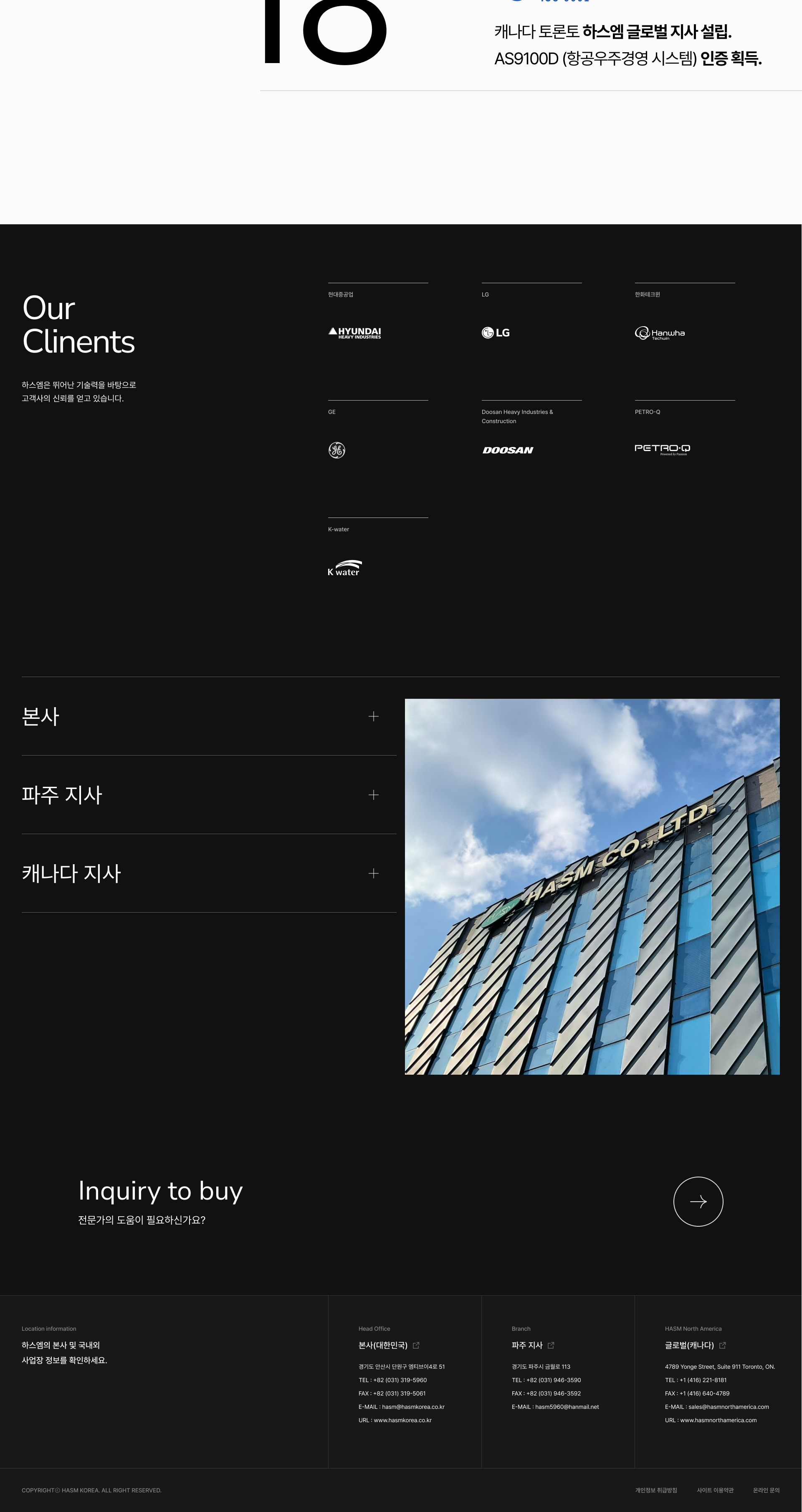Expand the 캐나다 지사 accordion section
Screen dimensions: 802x1512
point(373,873)
